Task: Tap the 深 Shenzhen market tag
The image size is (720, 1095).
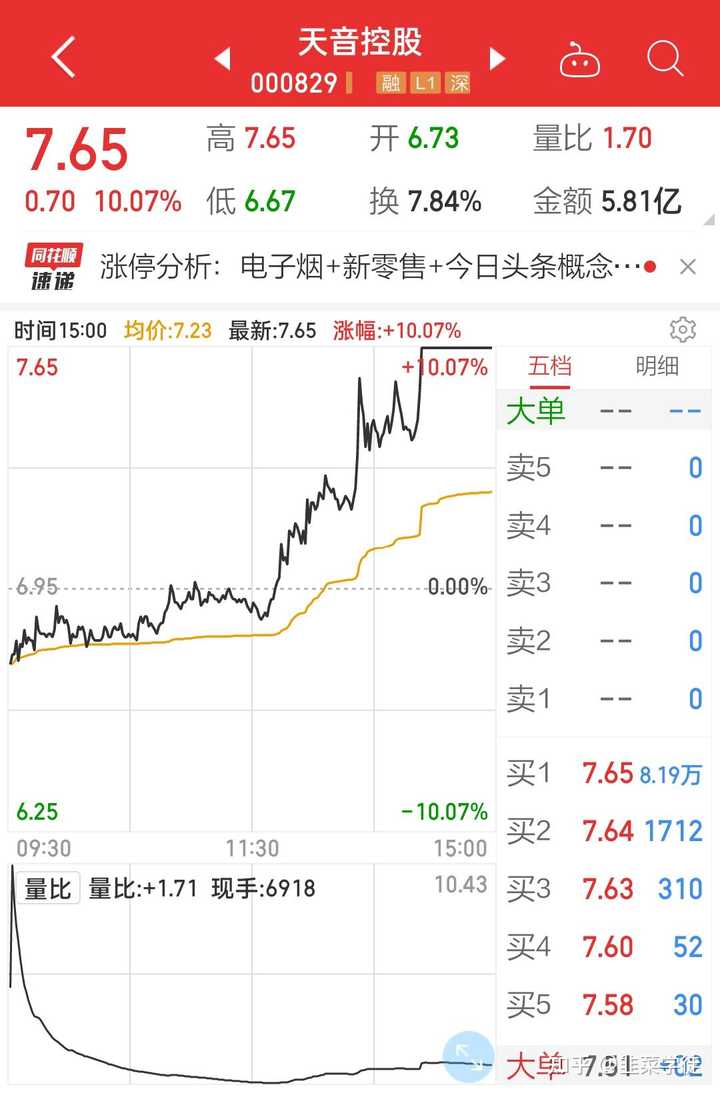Action: pyautogui.click(x=457, y=84)
